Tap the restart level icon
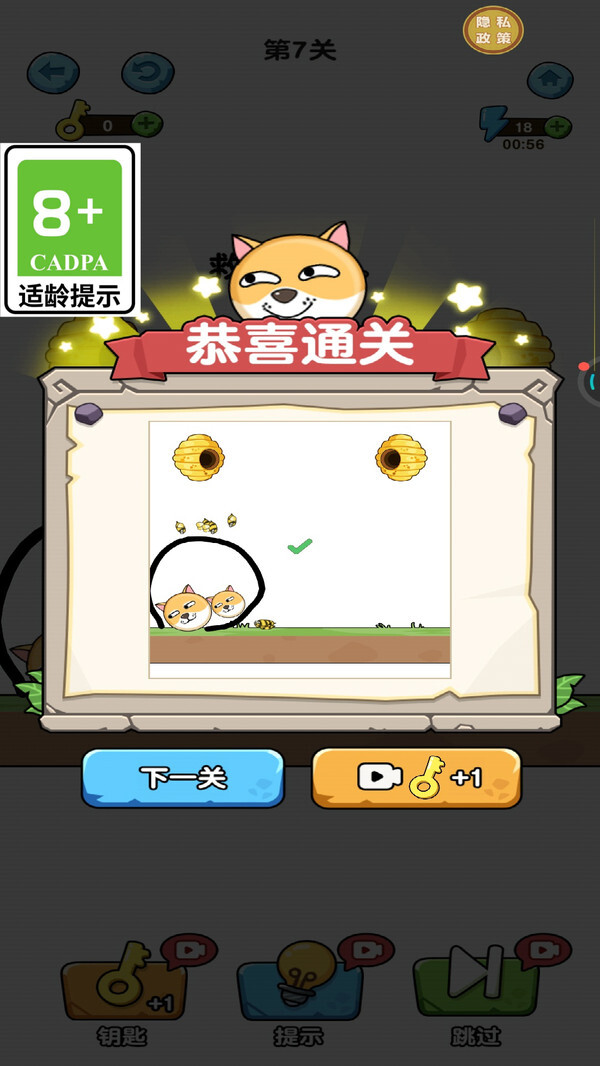 [147, 72]
